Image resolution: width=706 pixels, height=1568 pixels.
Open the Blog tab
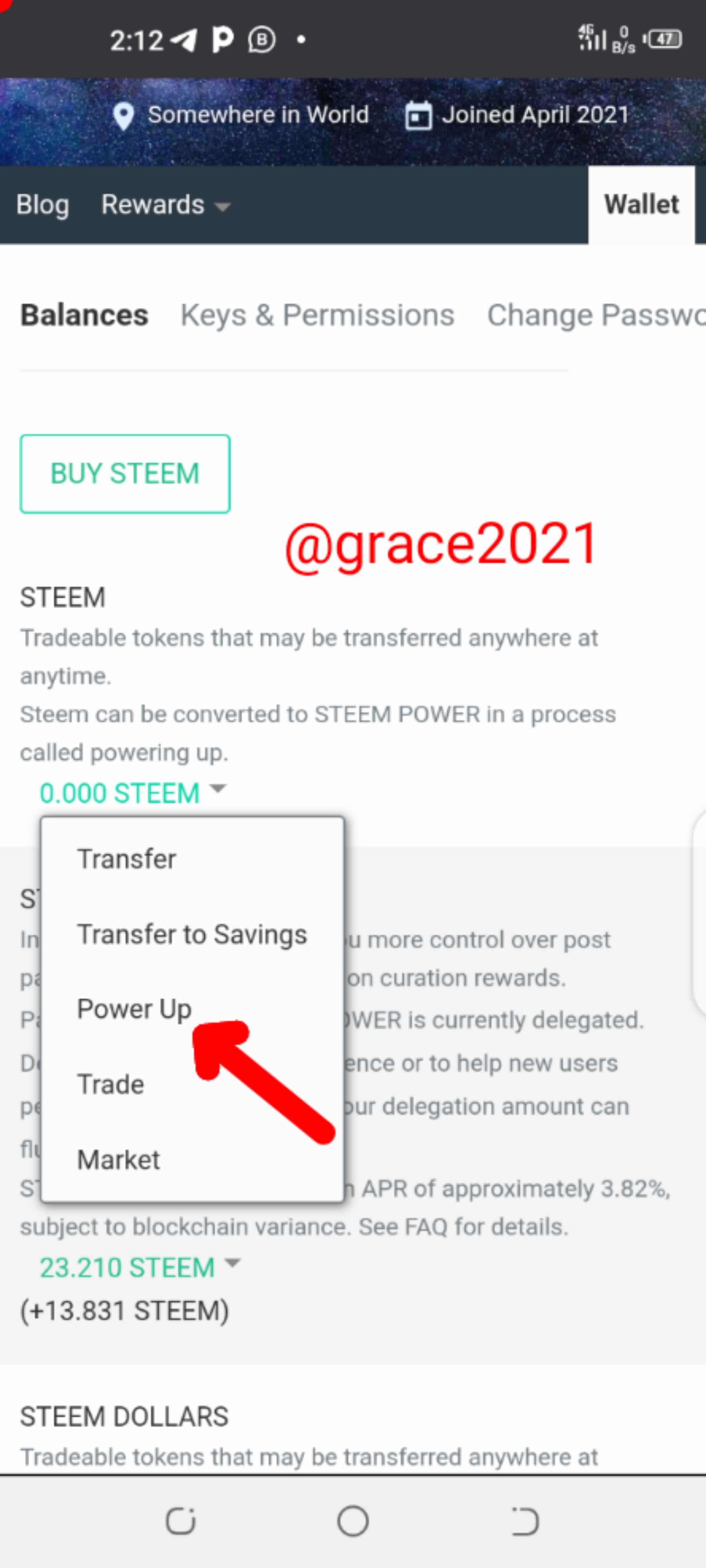[43, 204]
